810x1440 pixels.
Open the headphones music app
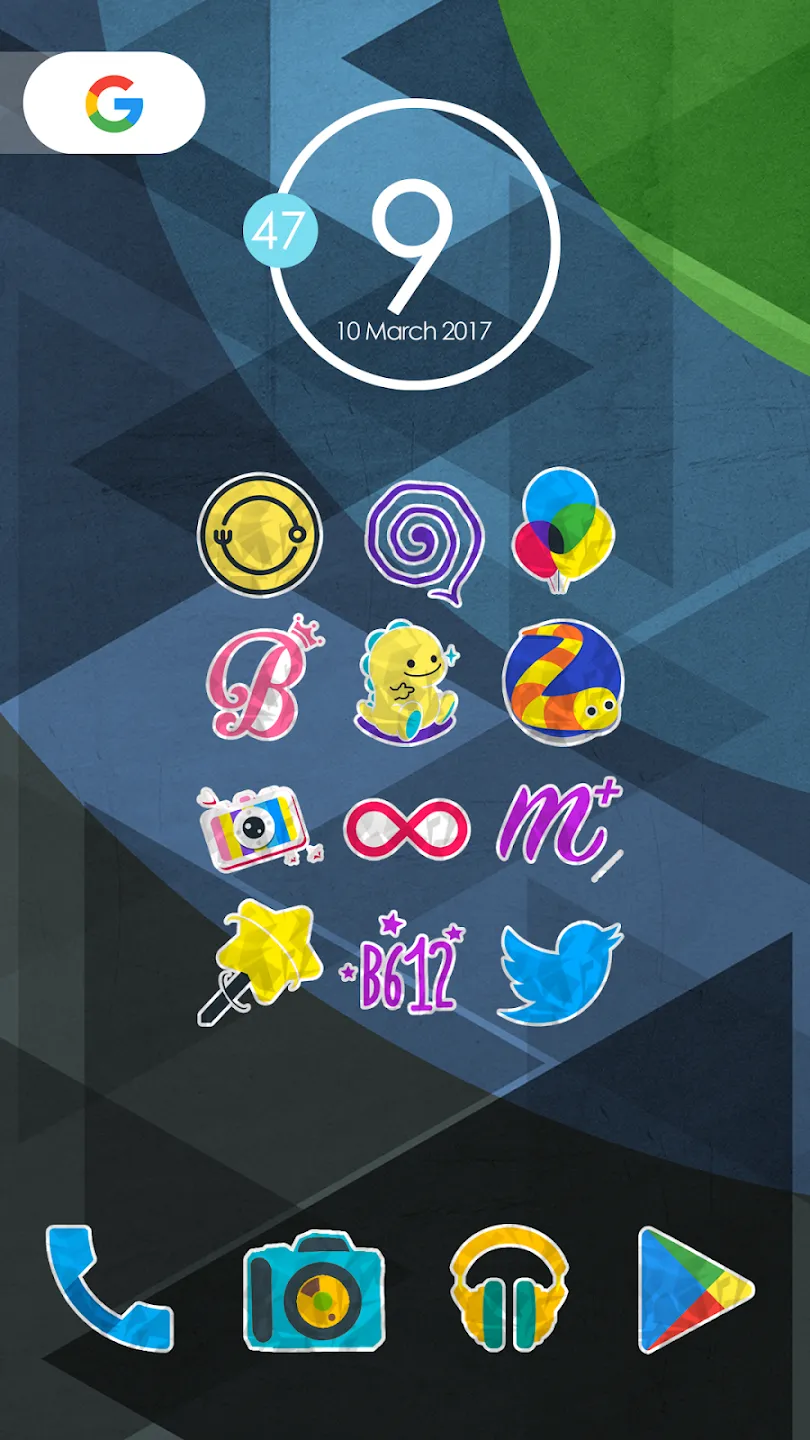tap(509, 1288)
